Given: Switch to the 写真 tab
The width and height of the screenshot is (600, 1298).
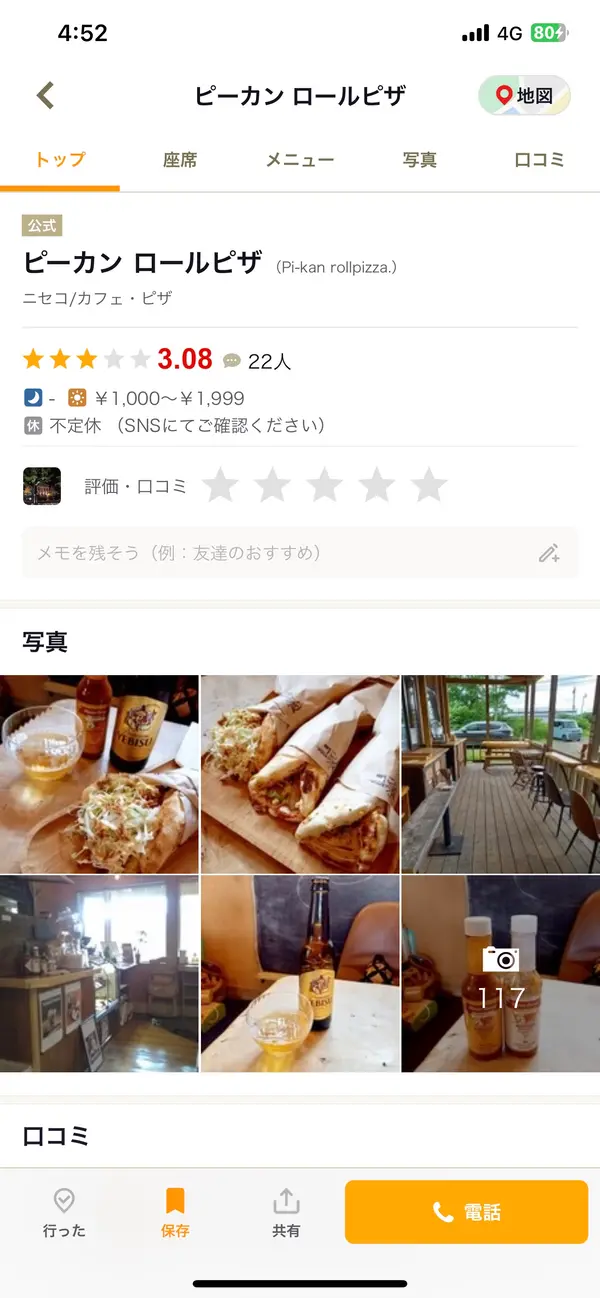Looking at the screenshot, I should pyautogui.click(x=420, y=160).
